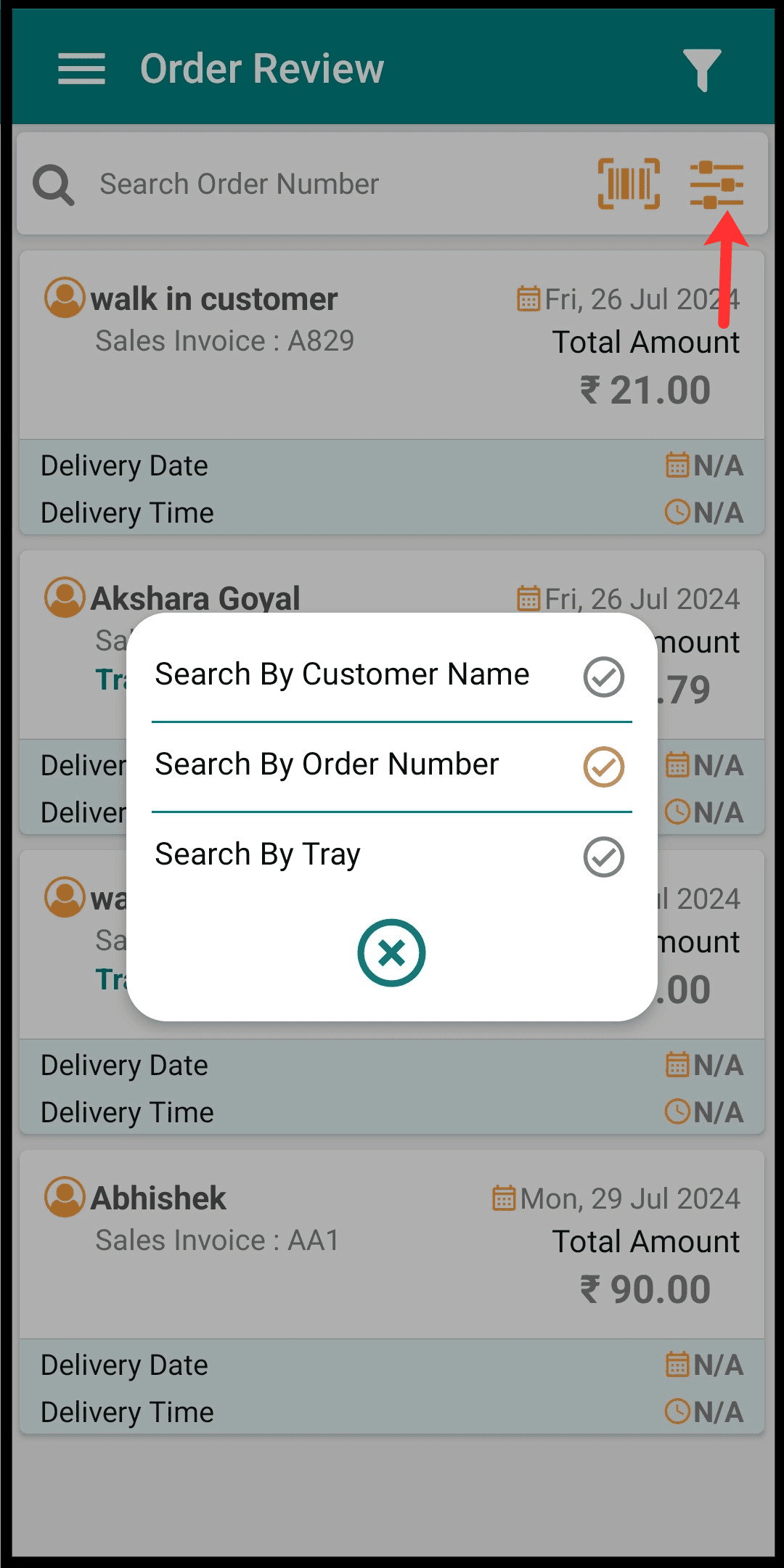This screenshot has height=1568, width=784.
Task: Choose Search By Order Number option
Action: click(x=391, y=766)
